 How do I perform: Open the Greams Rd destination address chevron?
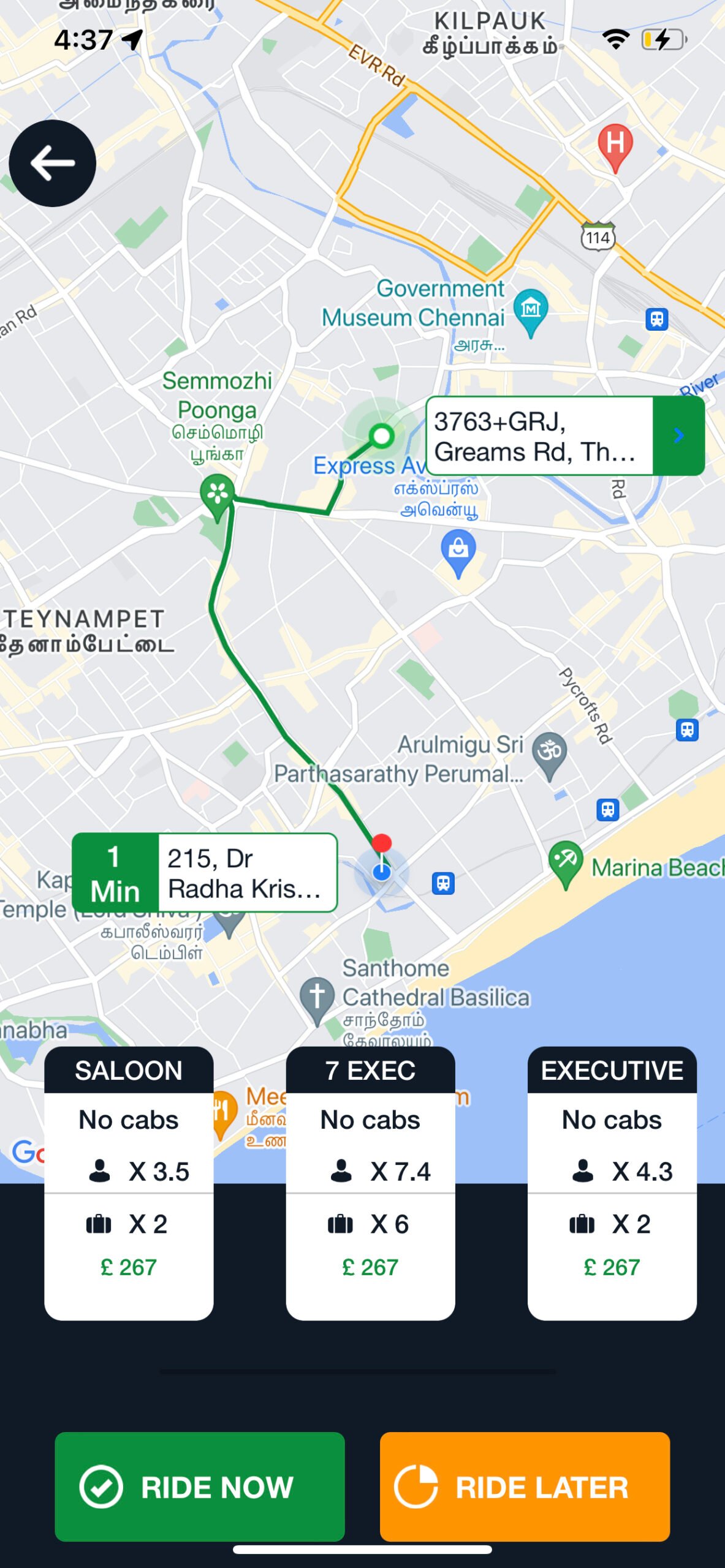point(678,435)
